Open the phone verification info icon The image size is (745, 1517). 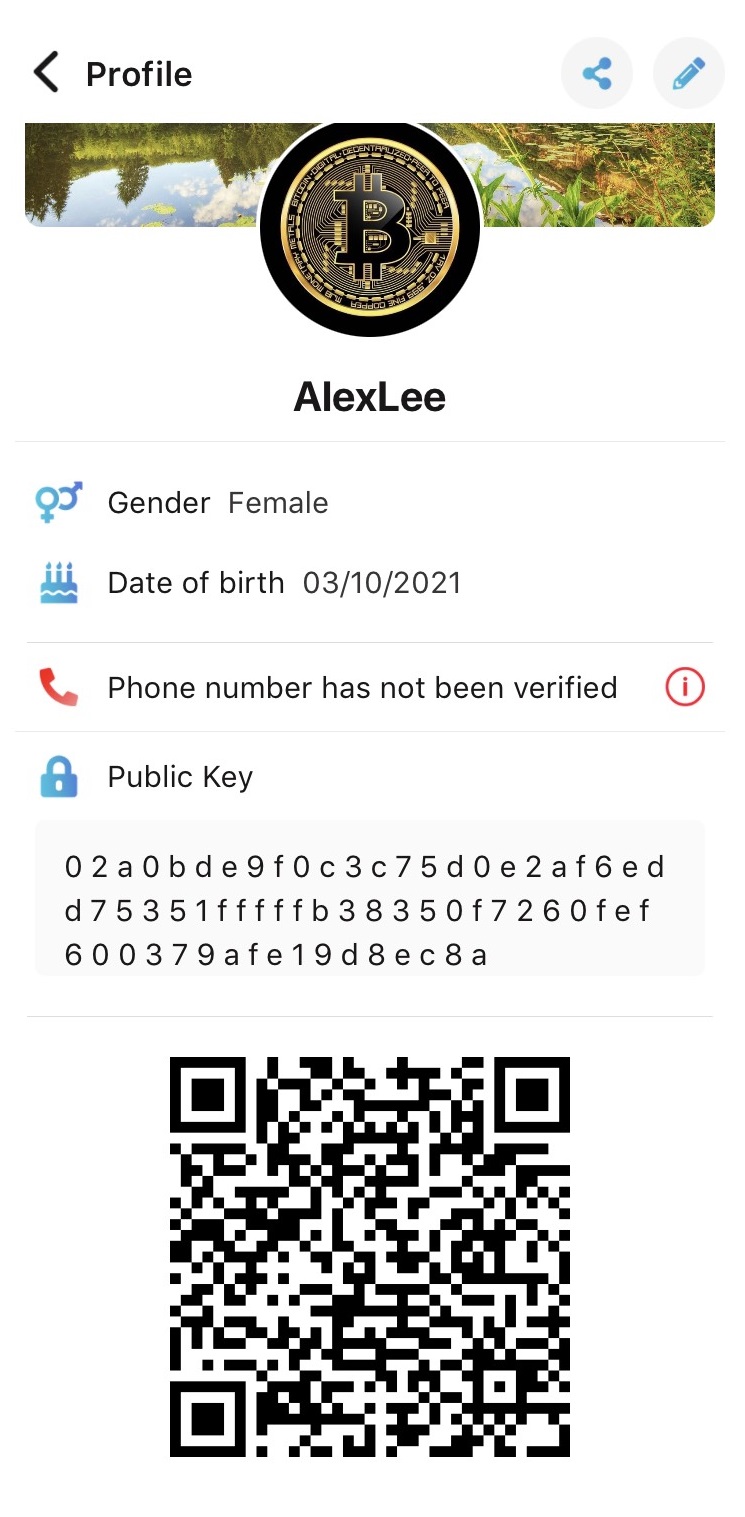click(685, 687)
